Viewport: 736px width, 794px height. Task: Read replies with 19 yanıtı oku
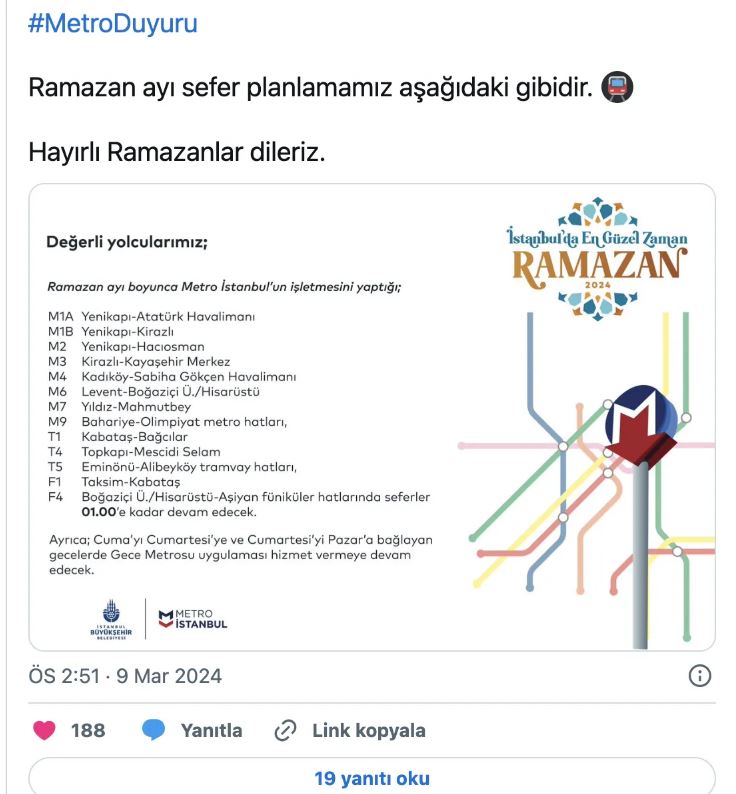click(x=371, y=778)
